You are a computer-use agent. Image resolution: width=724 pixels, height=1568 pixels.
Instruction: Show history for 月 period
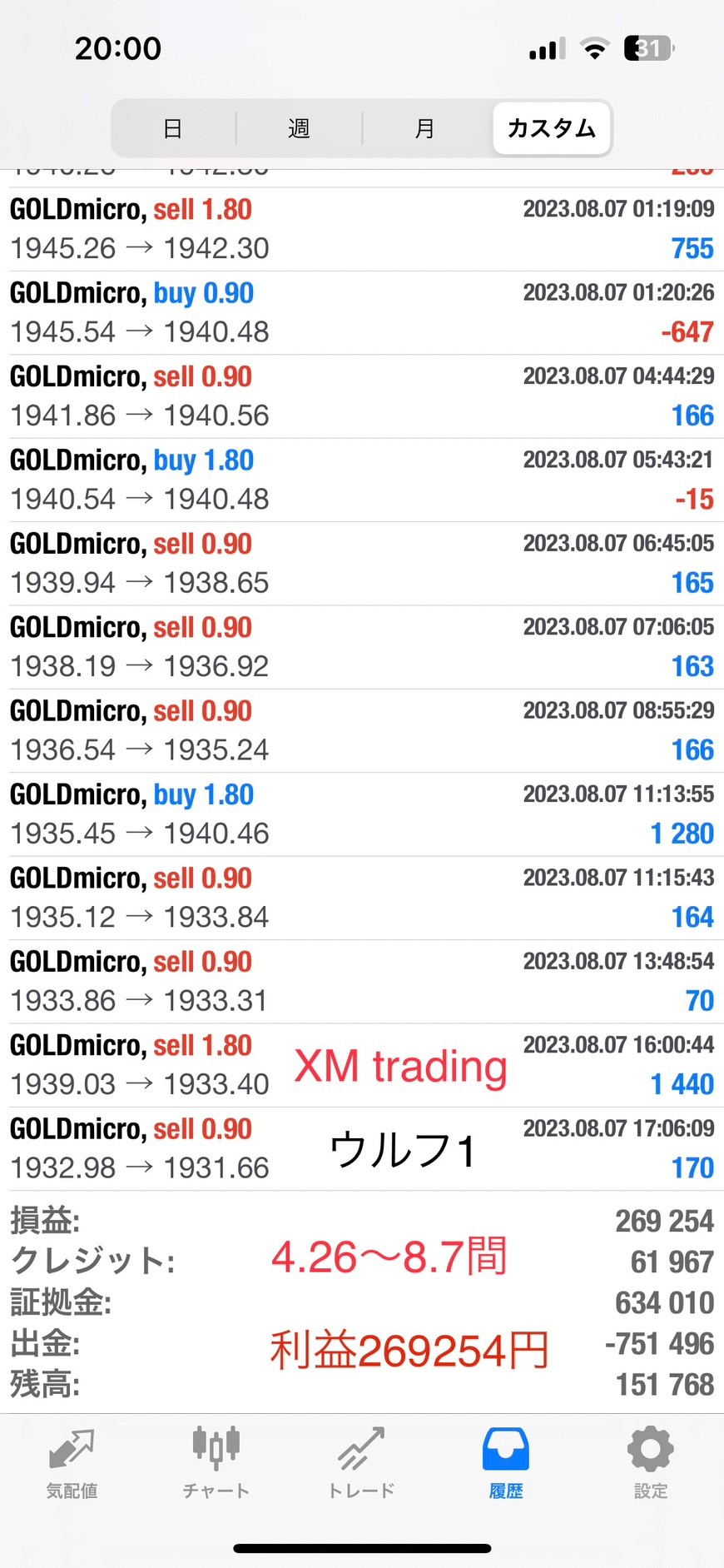[x=424, y=128]
